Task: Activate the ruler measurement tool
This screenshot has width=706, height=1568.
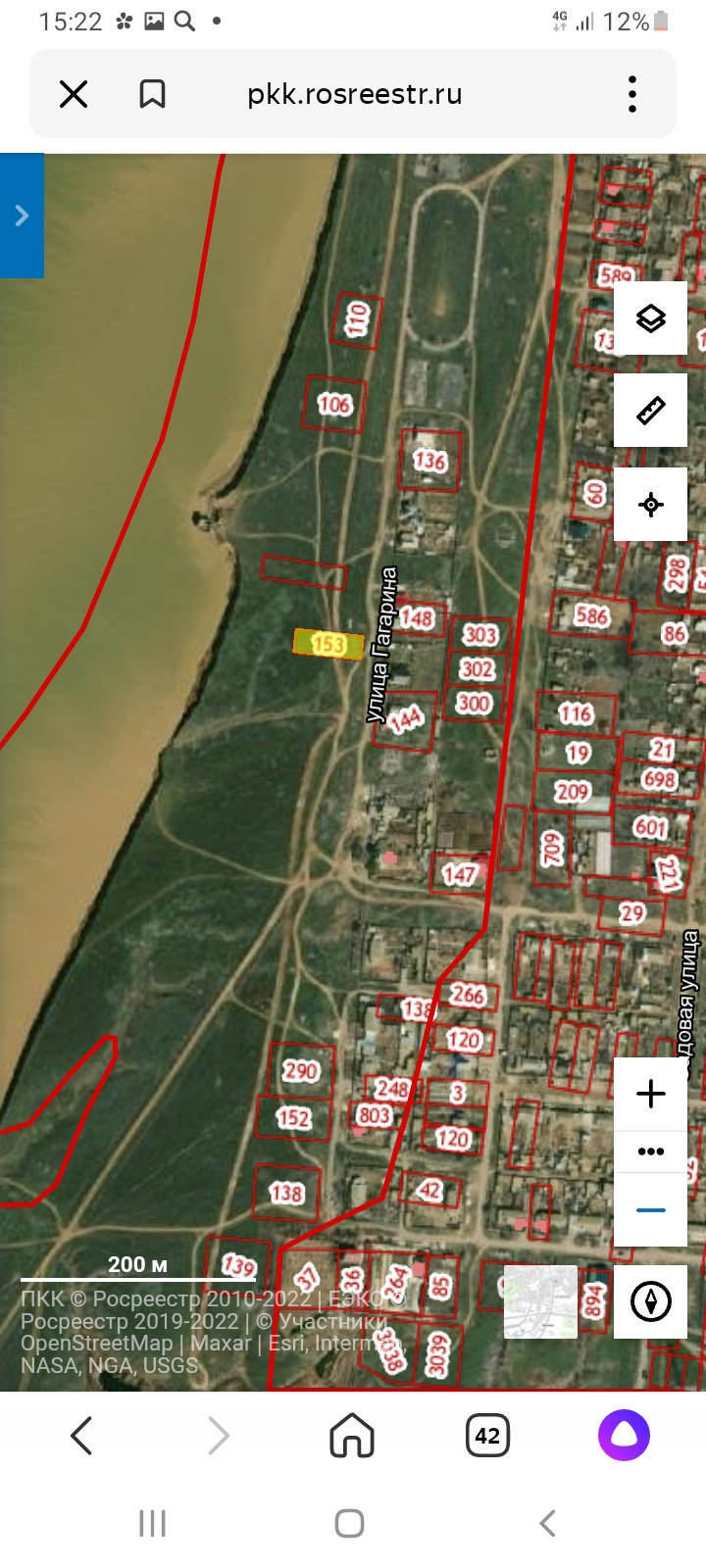Action: click(x=650, y=410)
